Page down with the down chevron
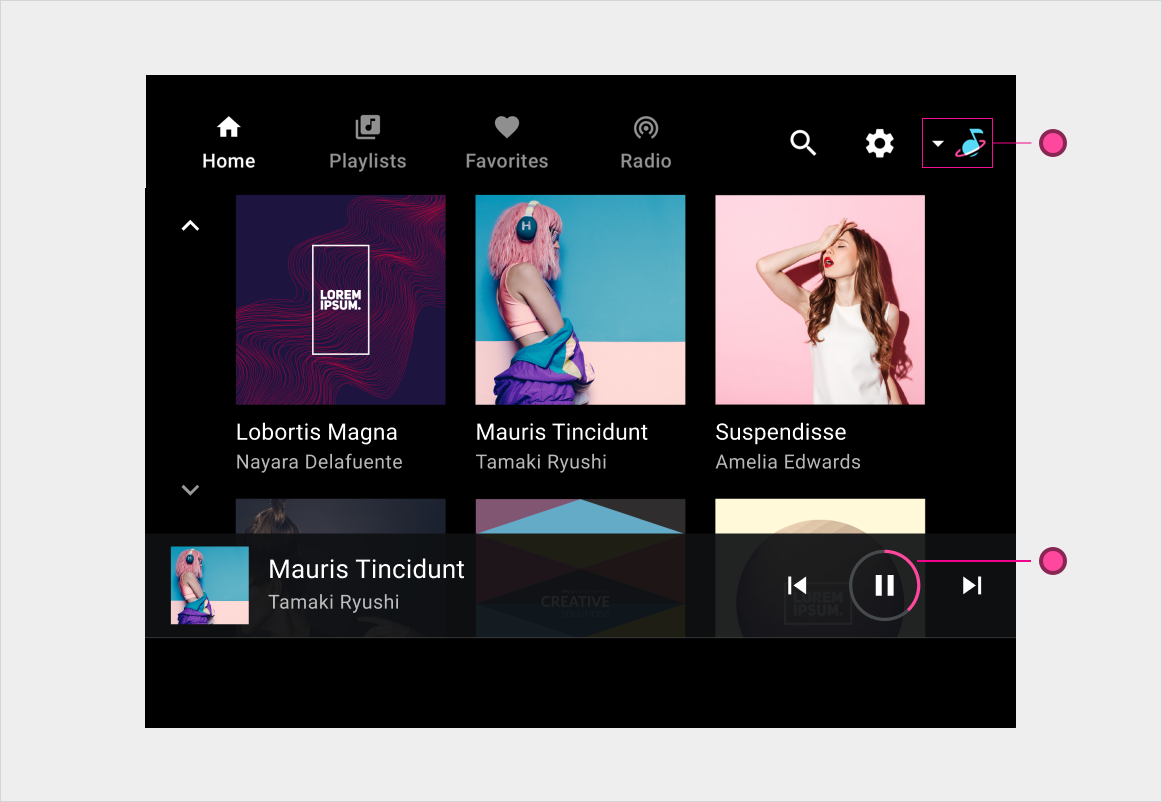Screen dimensions: 1162x802 [190, 490]
